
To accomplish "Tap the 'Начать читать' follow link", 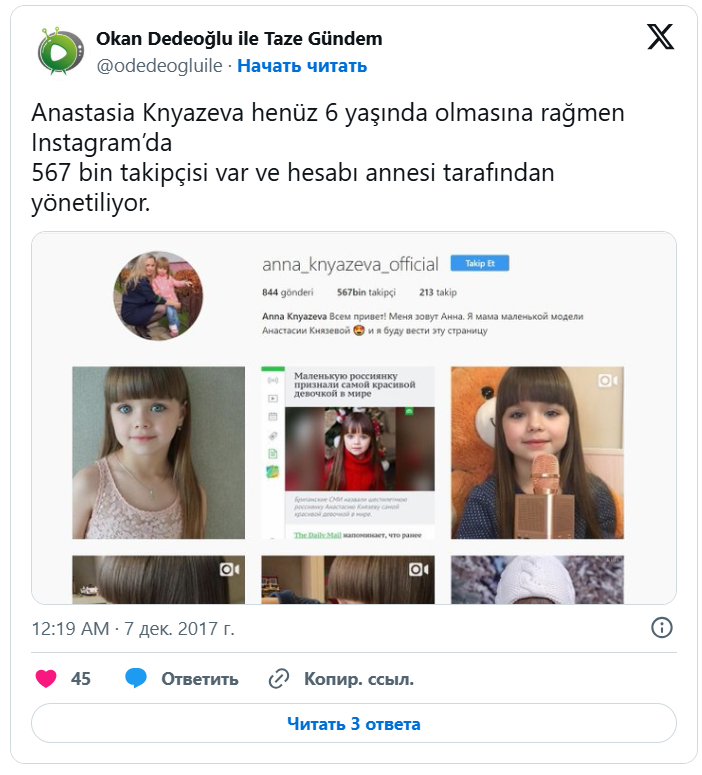I will (x=302, y=66).
